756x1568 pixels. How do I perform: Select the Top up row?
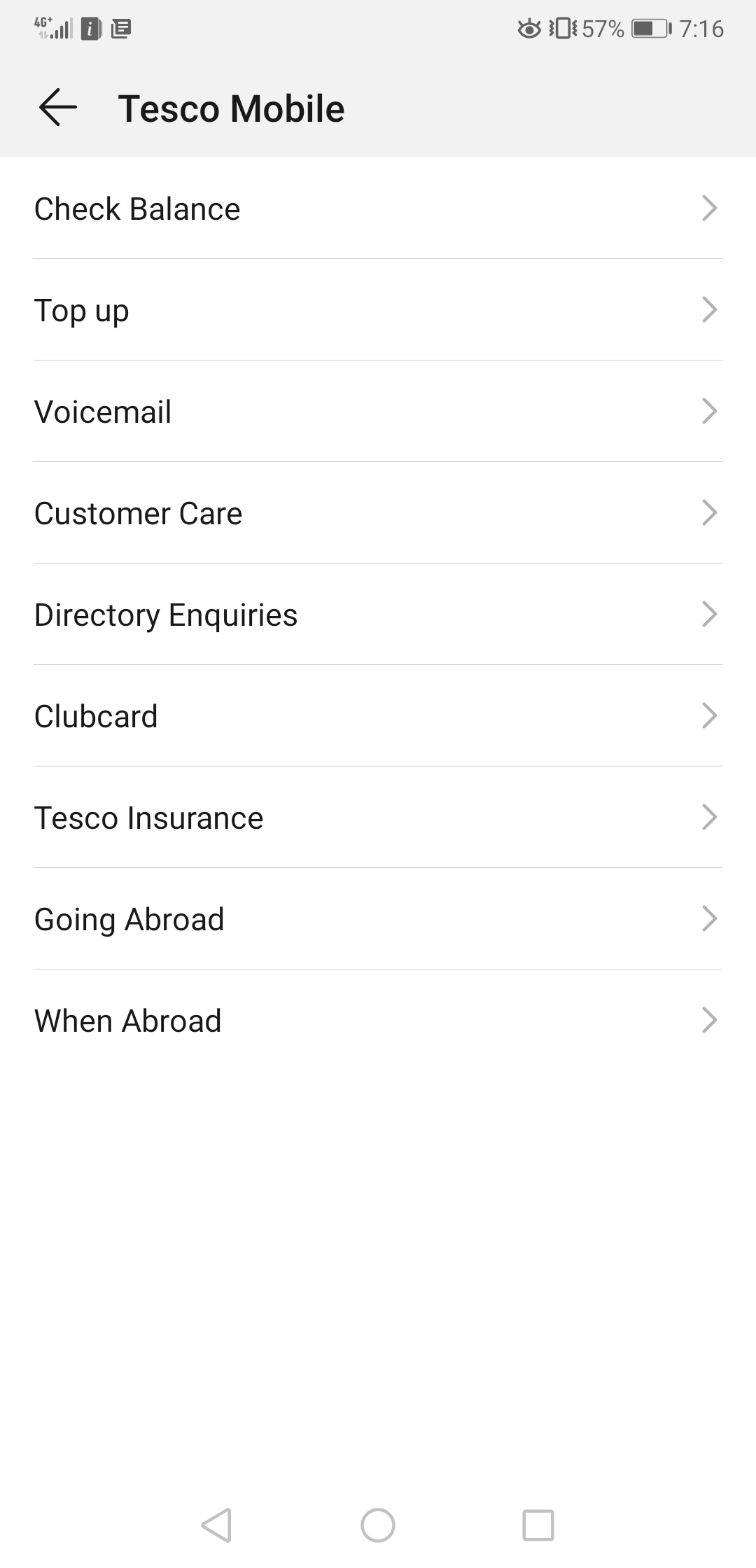378,310
